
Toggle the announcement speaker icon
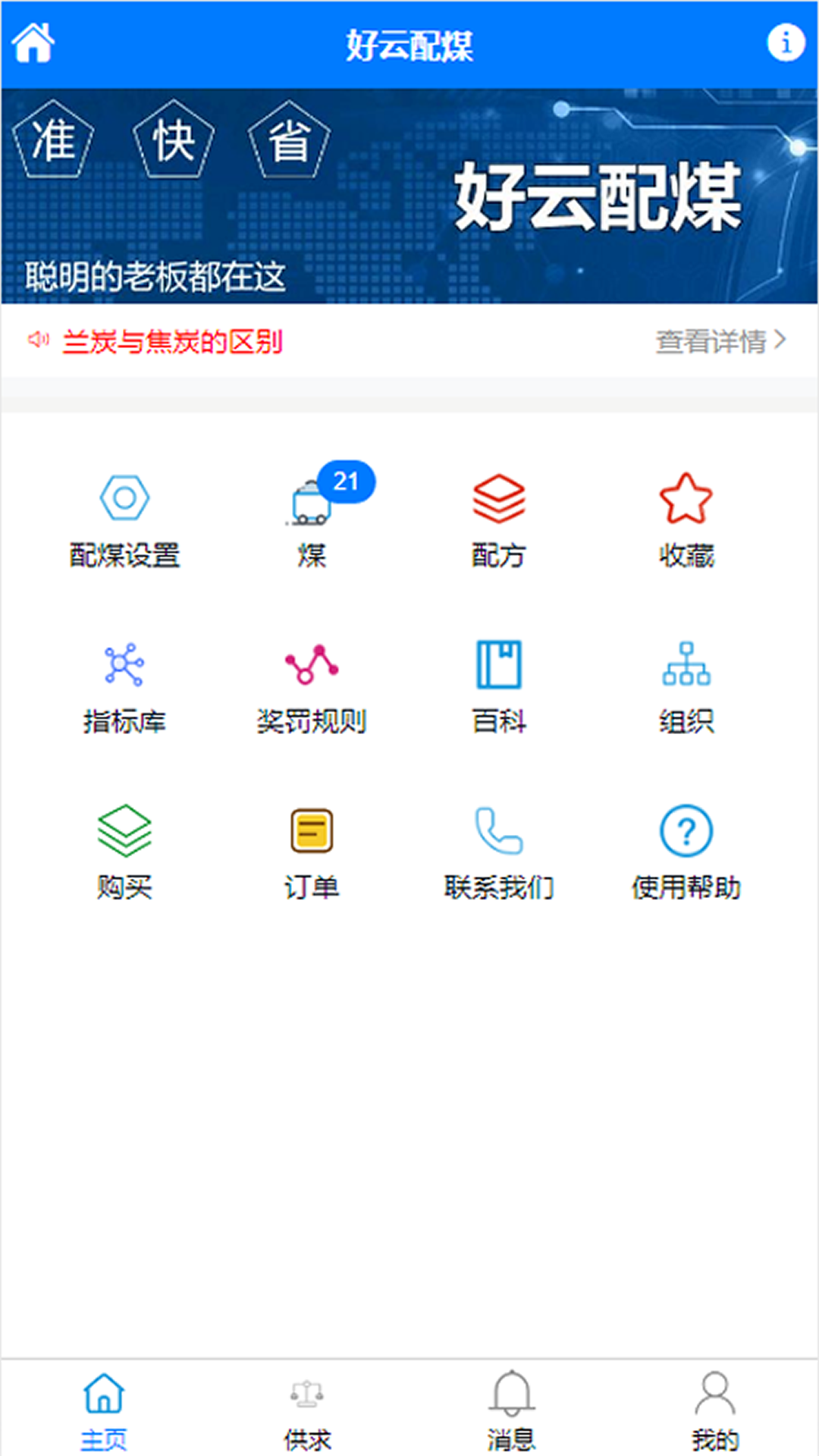39,340
